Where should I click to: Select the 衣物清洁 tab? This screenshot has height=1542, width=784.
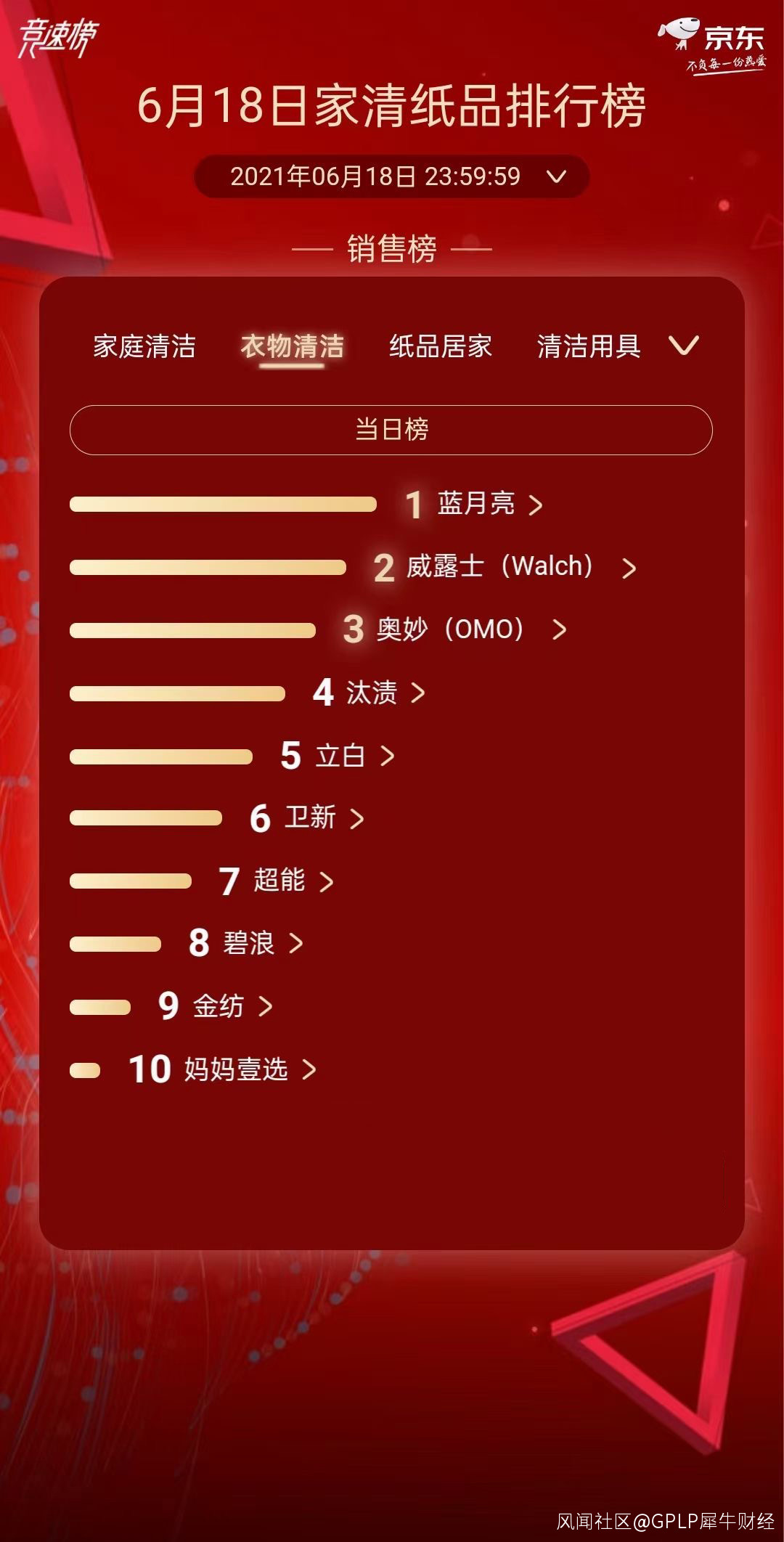(292, 346)
